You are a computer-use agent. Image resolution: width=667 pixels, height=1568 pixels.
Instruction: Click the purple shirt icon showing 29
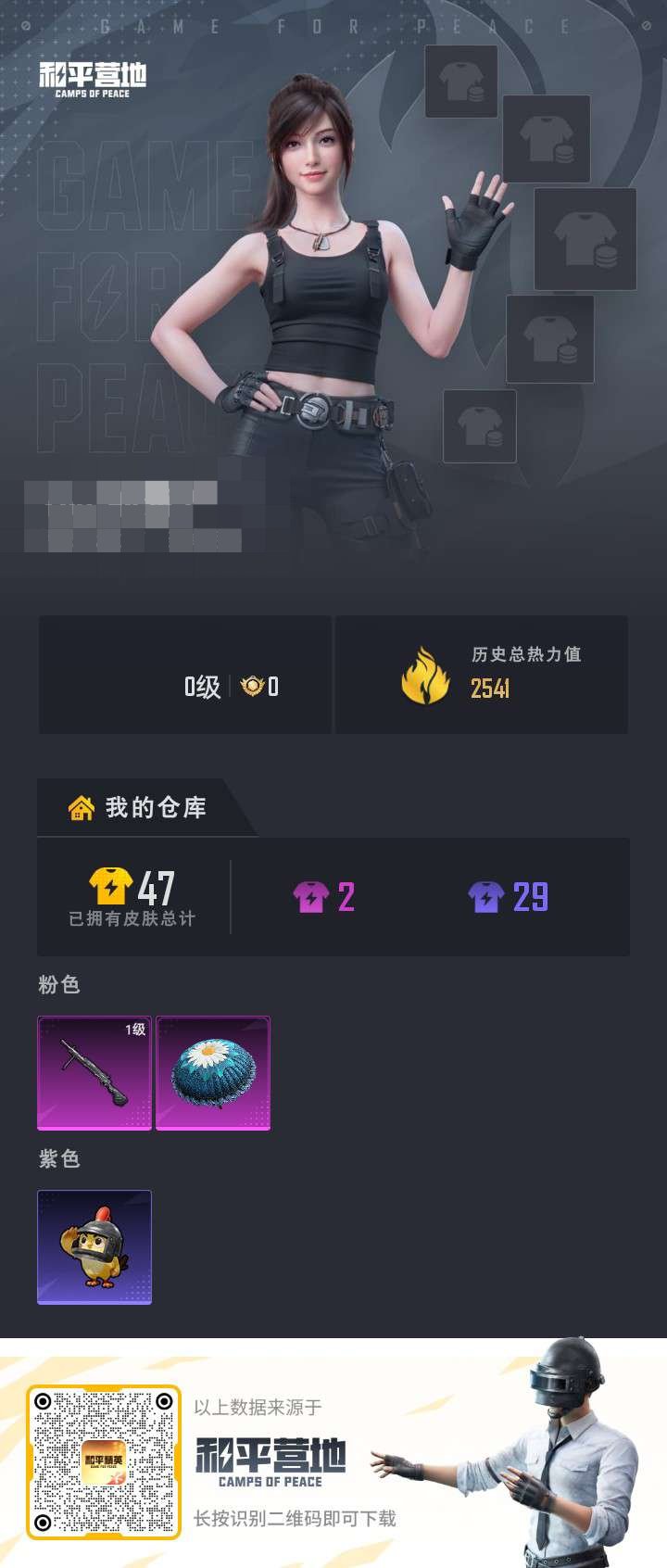(485, 894)
